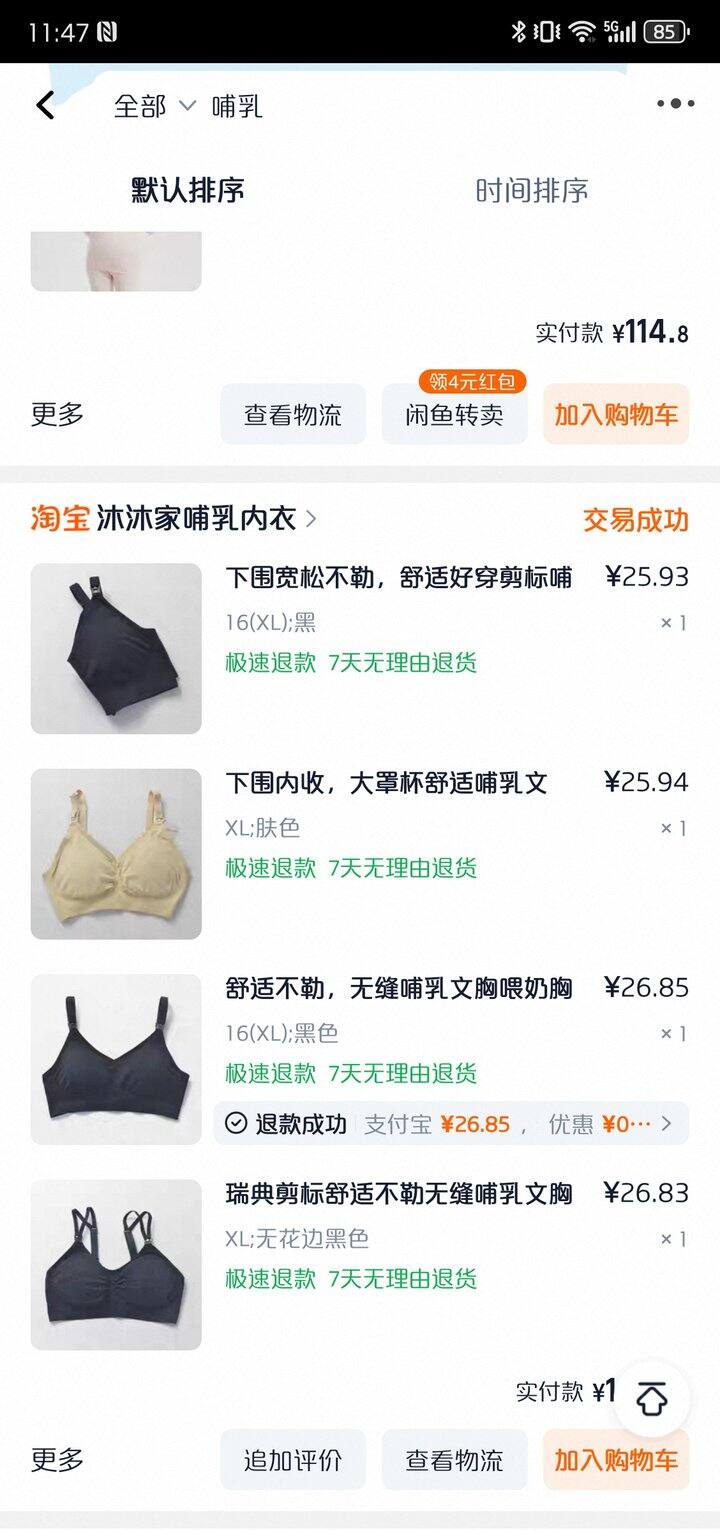
Task: Tap 查看物流 for the ¥114.8 order
Action: point(293,415)
